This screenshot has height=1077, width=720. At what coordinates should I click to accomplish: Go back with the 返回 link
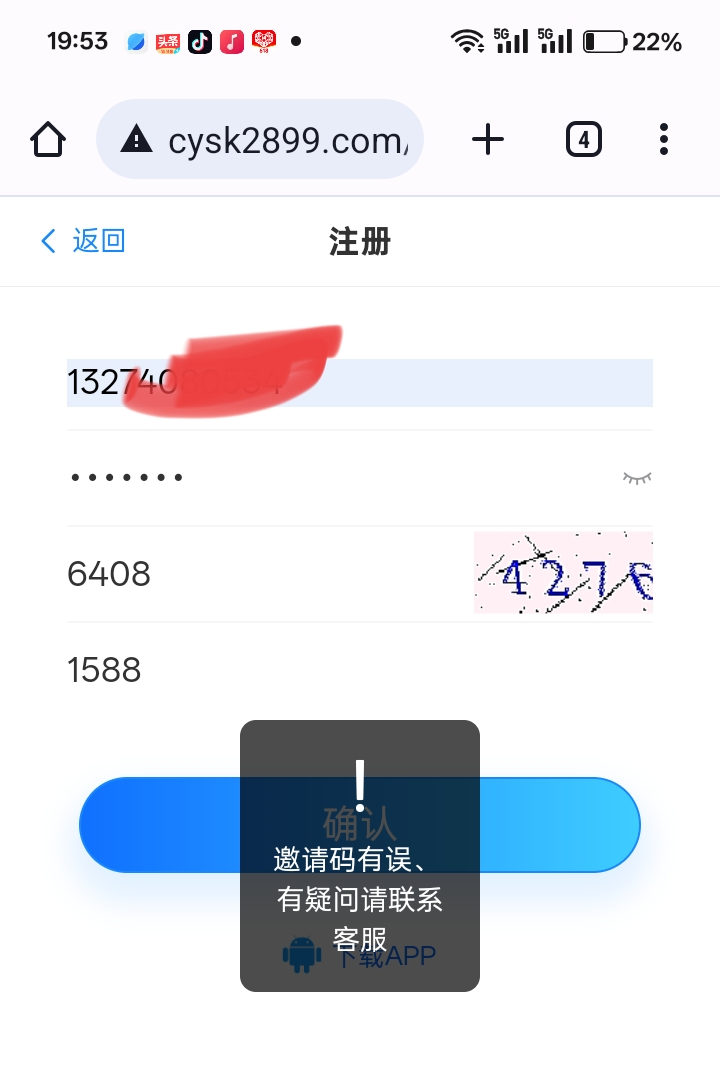pyautogui.click(x=83, y=241)
